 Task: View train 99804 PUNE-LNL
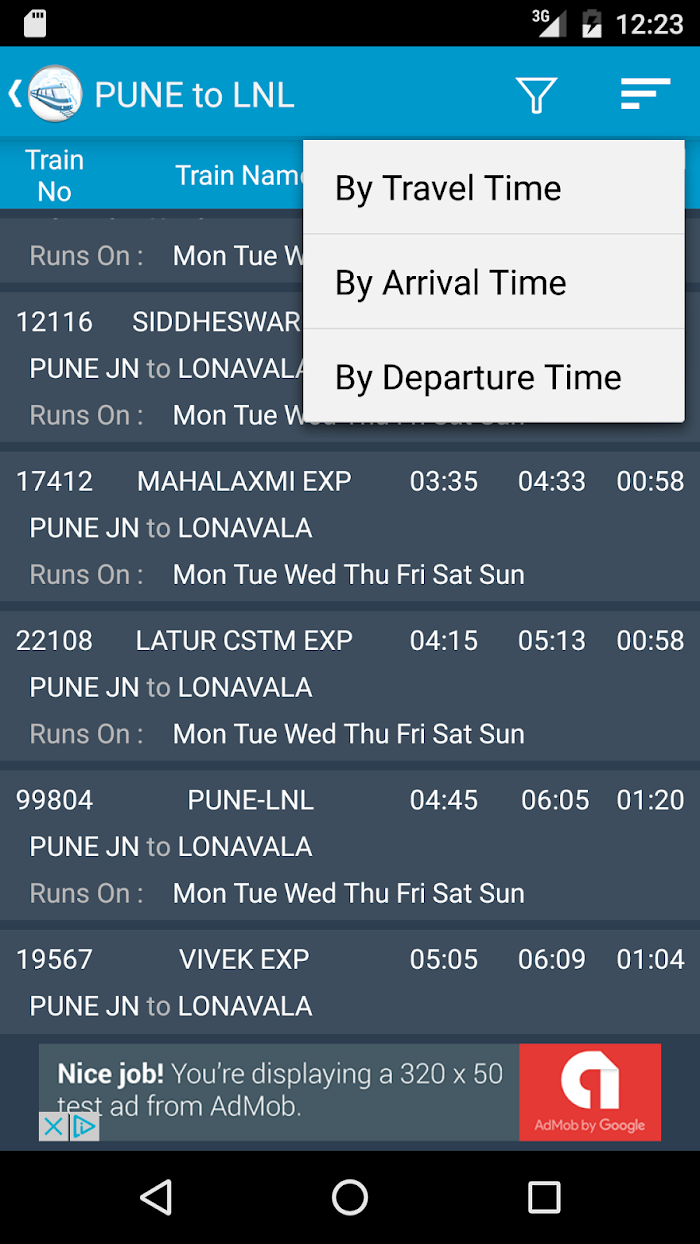tap(350, 846)
